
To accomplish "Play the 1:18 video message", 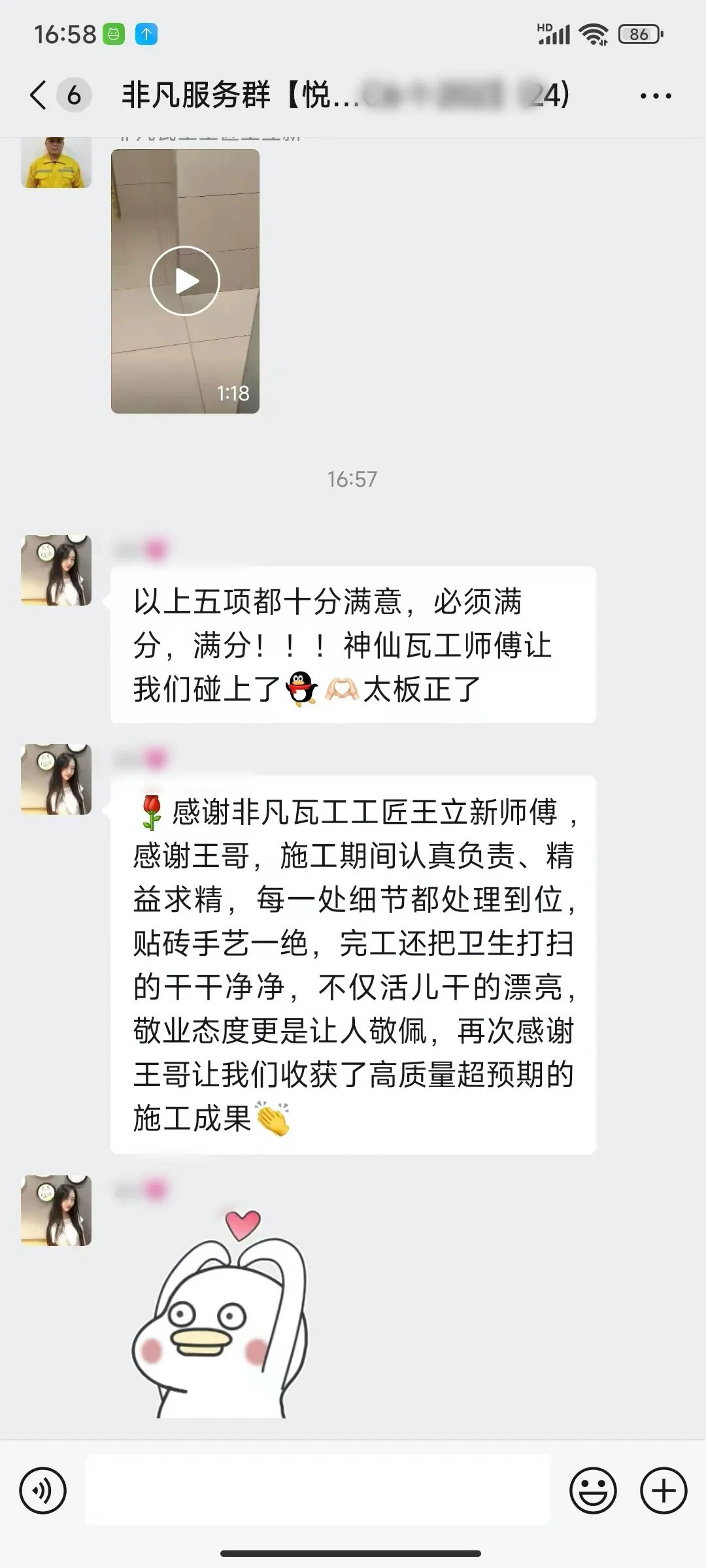I will pyautogui.click(x=185, y=281).
